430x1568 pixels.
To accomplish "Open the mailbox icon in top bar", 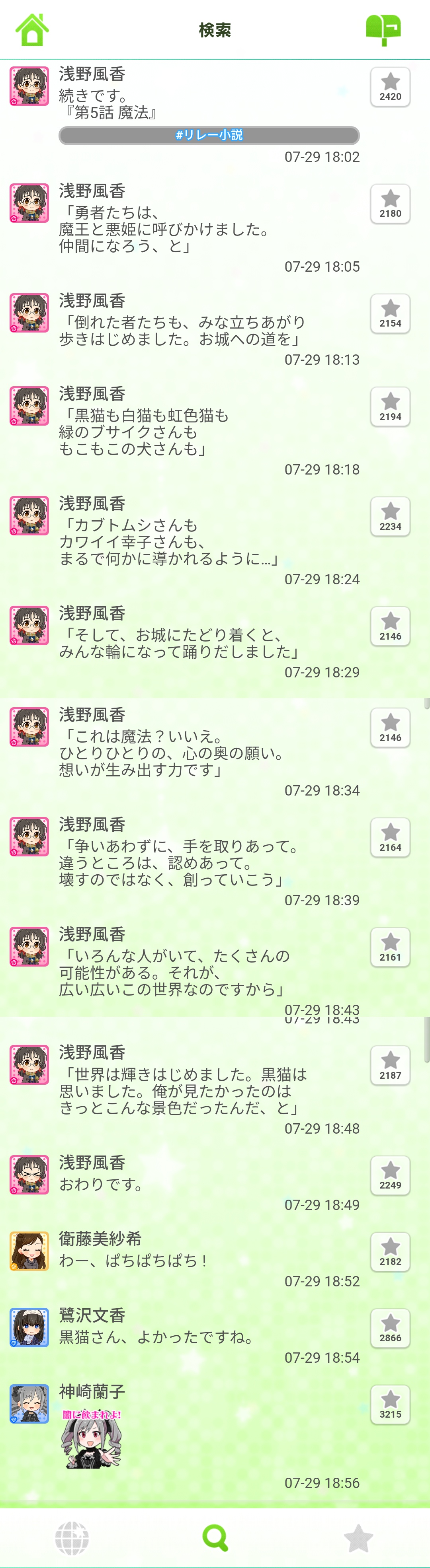I will pyautogui.click(x=383, y=29).
